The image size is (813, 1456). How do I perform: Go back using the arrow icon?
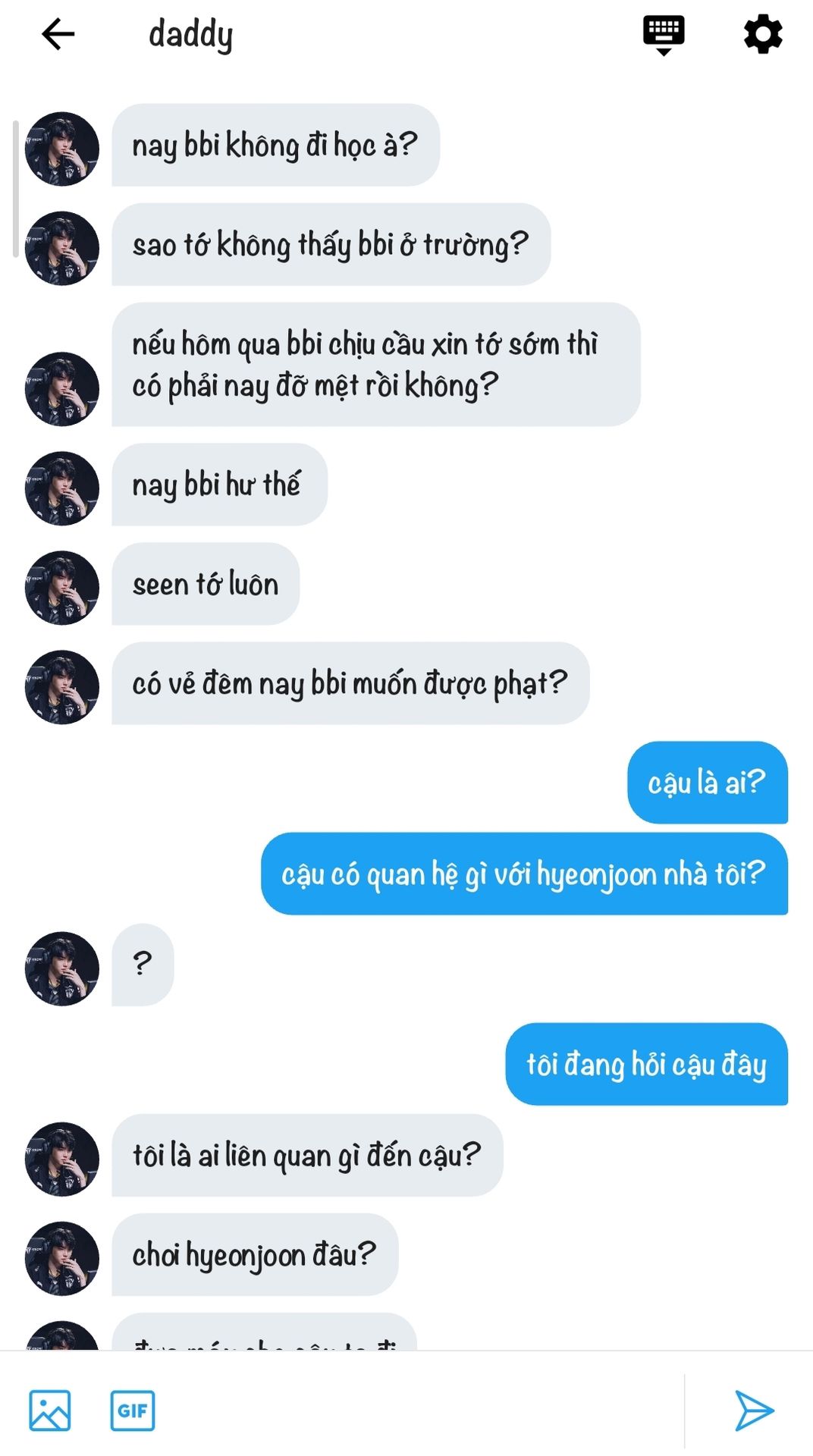pyautogui.click(x=58, y=34)
